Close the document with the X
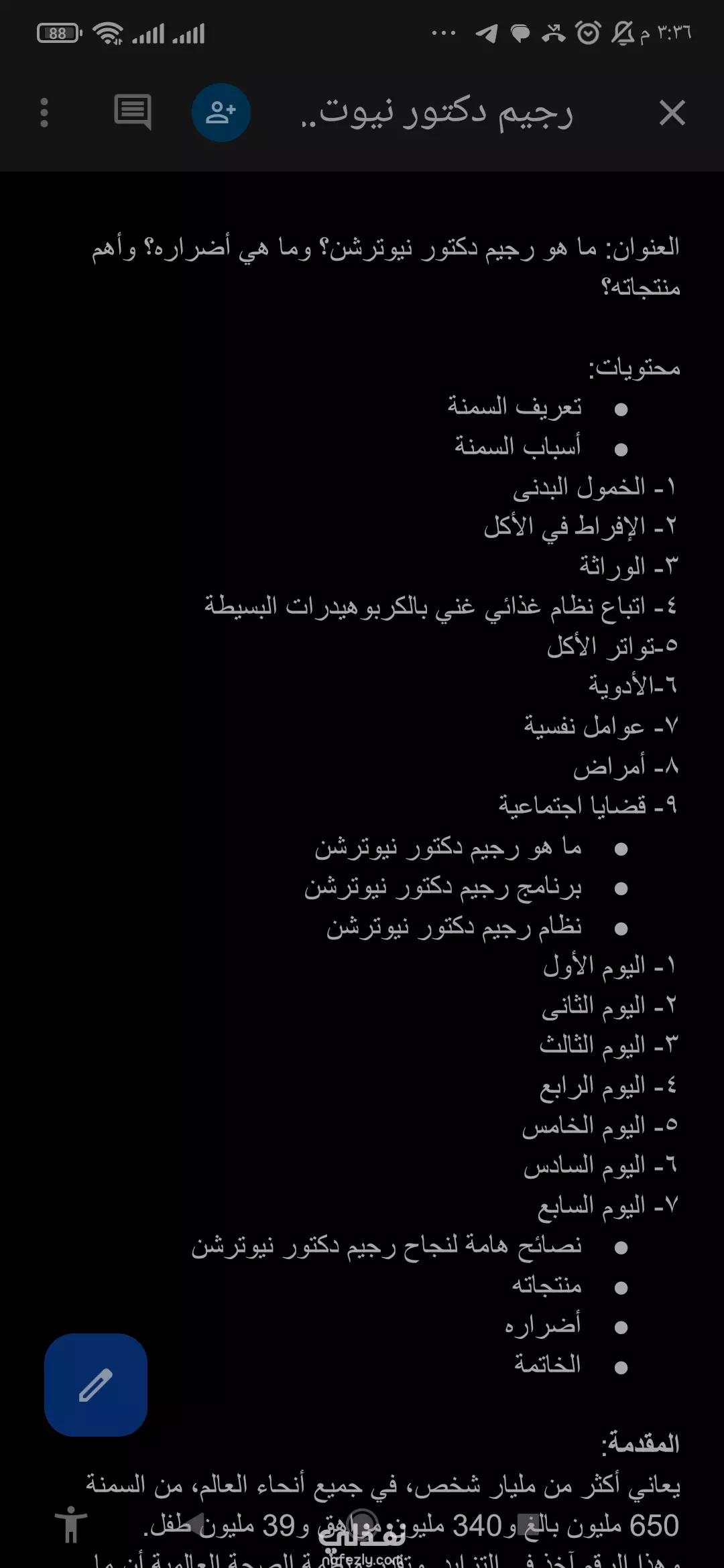Image resolution: width=724 pixels, height=1568 pixels. [x=672, y=113]
